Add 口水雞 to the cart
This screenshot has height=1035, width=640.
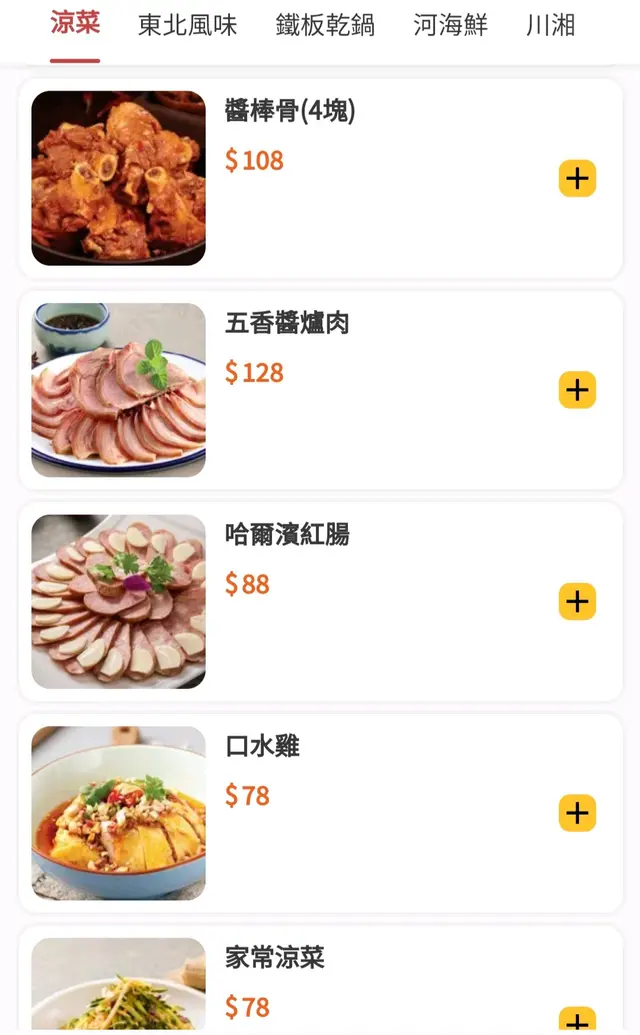577,814
